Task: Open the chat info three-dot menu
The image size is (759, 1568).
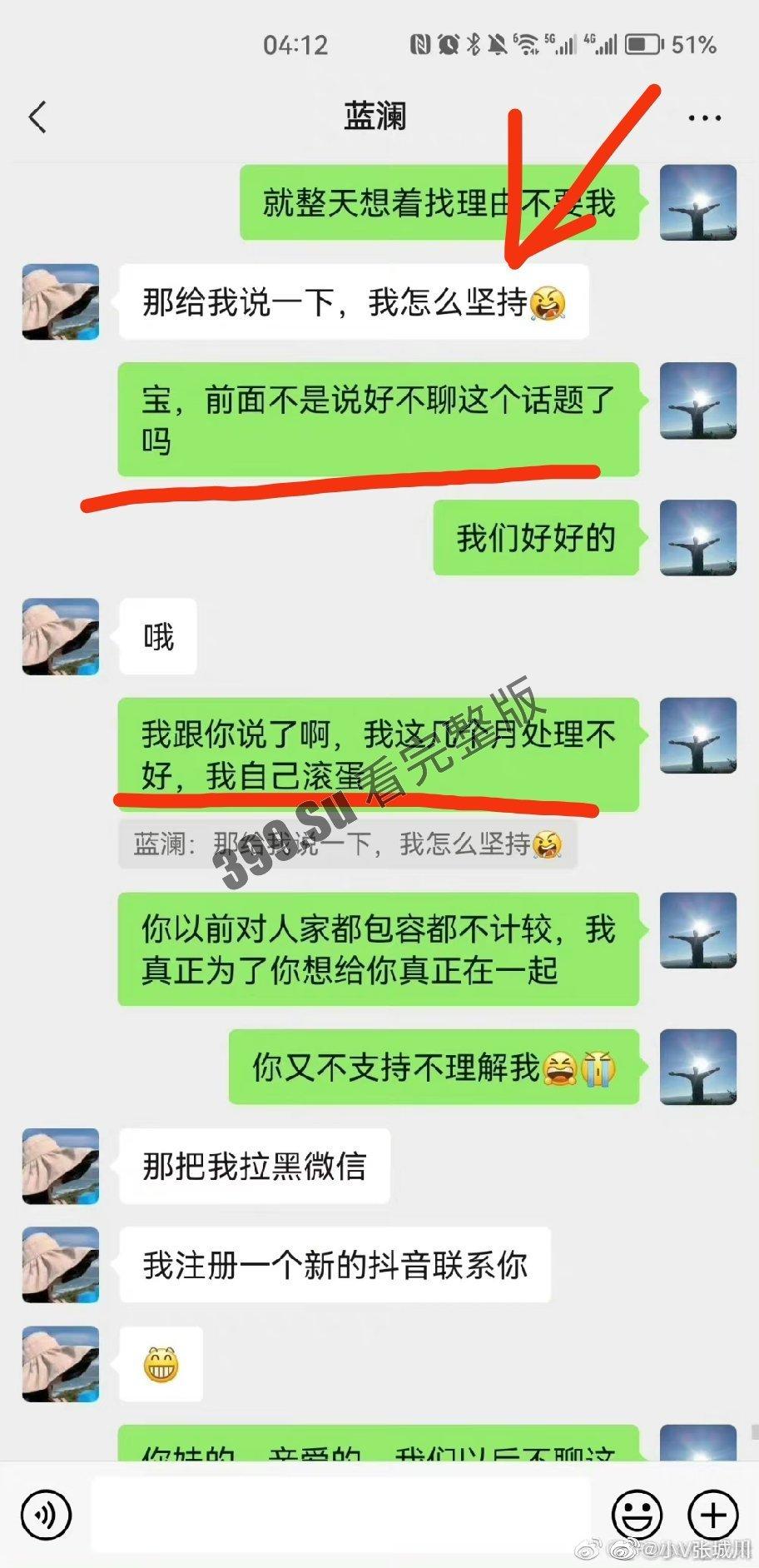Action: tap(704, 118)
